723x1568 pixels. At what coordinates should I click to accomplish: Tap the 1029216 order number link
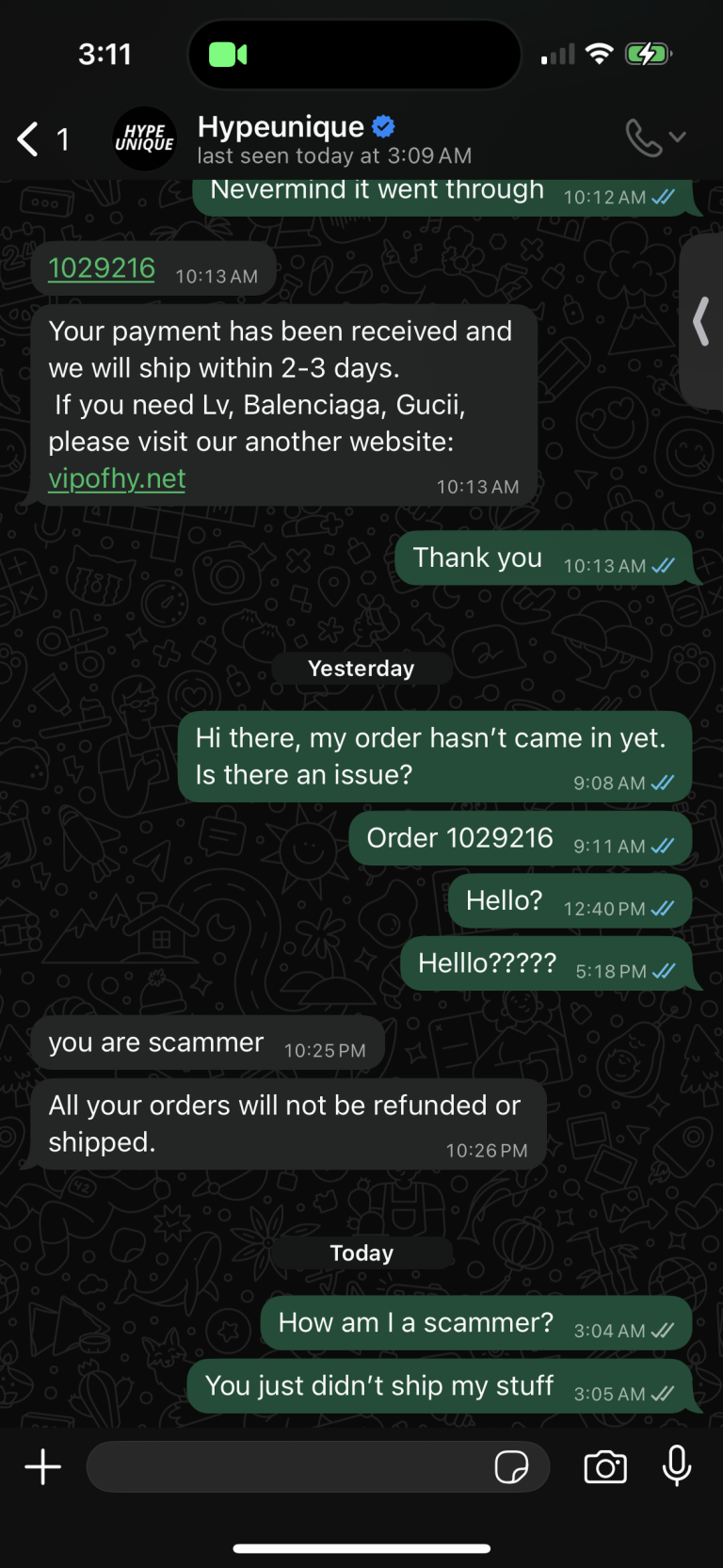point(102,268)
